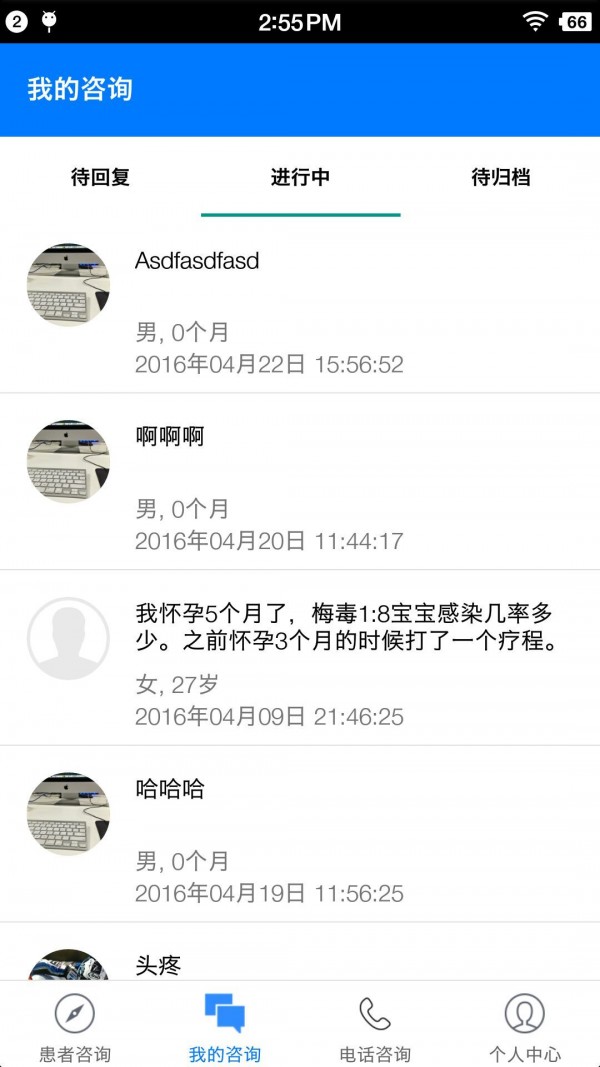
Task: Open the pregnancy consultation from 女, 27岁
Action: (300, 658)
